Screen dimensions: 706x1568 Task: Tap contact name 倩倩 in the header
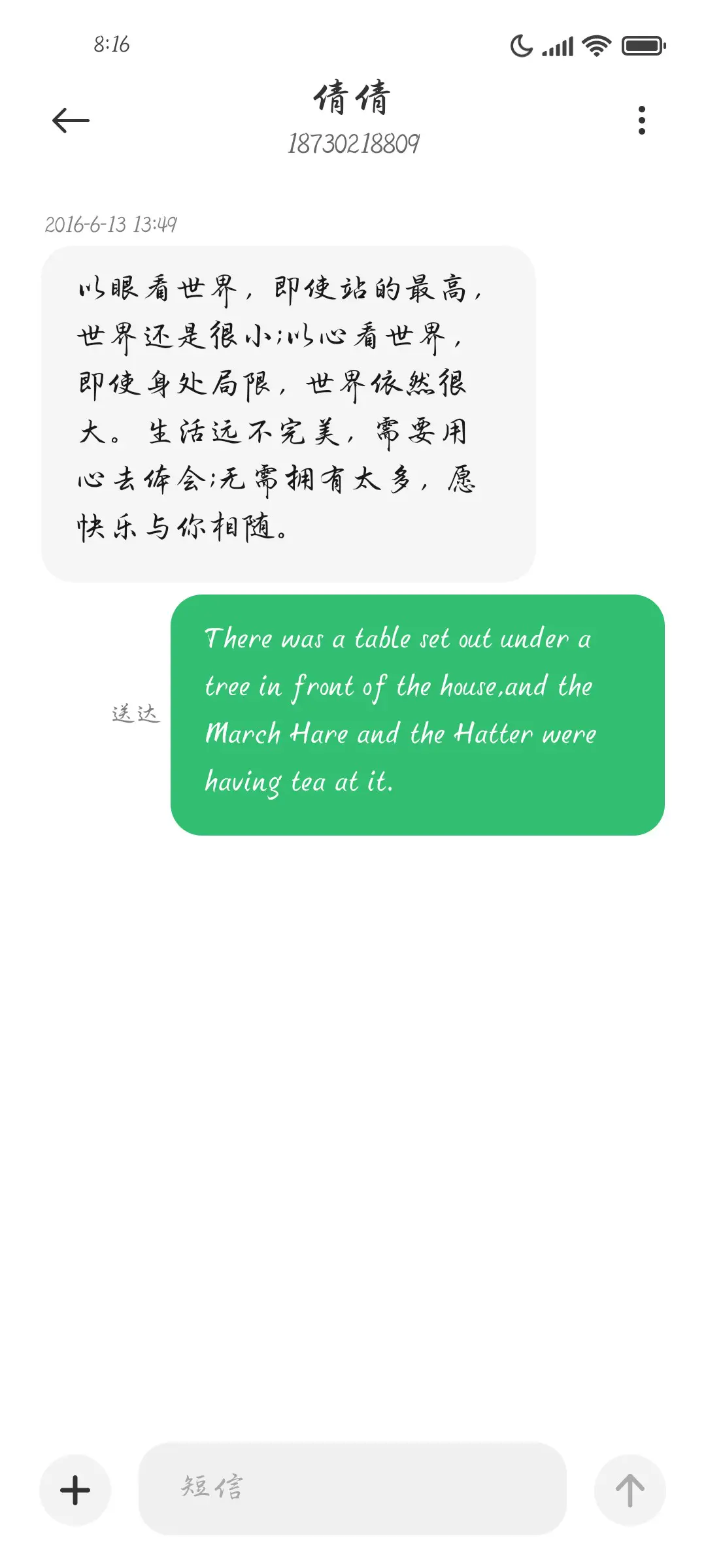point(352,98)
